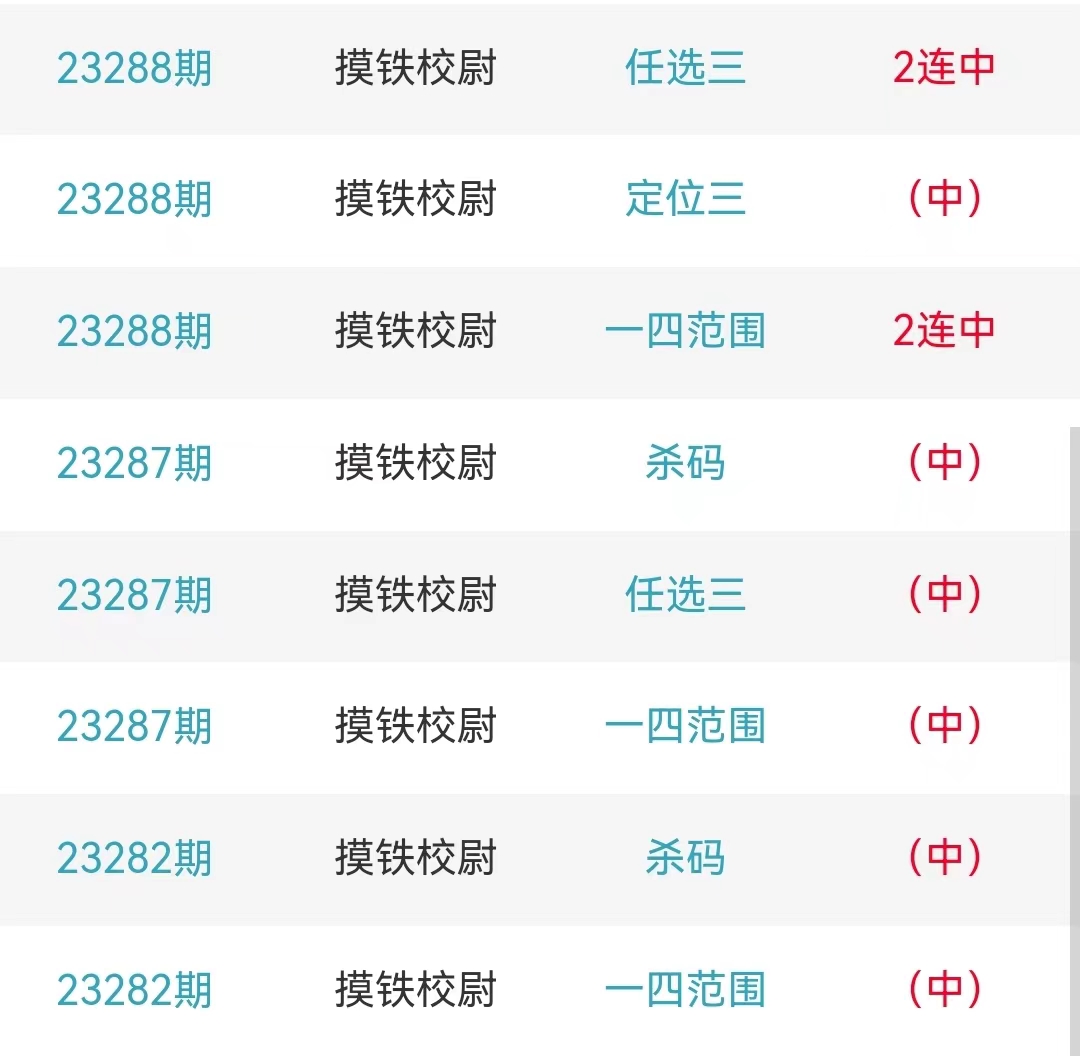Viewport: 1080px width, 1056px height.
Task: Open the 23288期 定位三 record
Action: (x=685, y=199)
